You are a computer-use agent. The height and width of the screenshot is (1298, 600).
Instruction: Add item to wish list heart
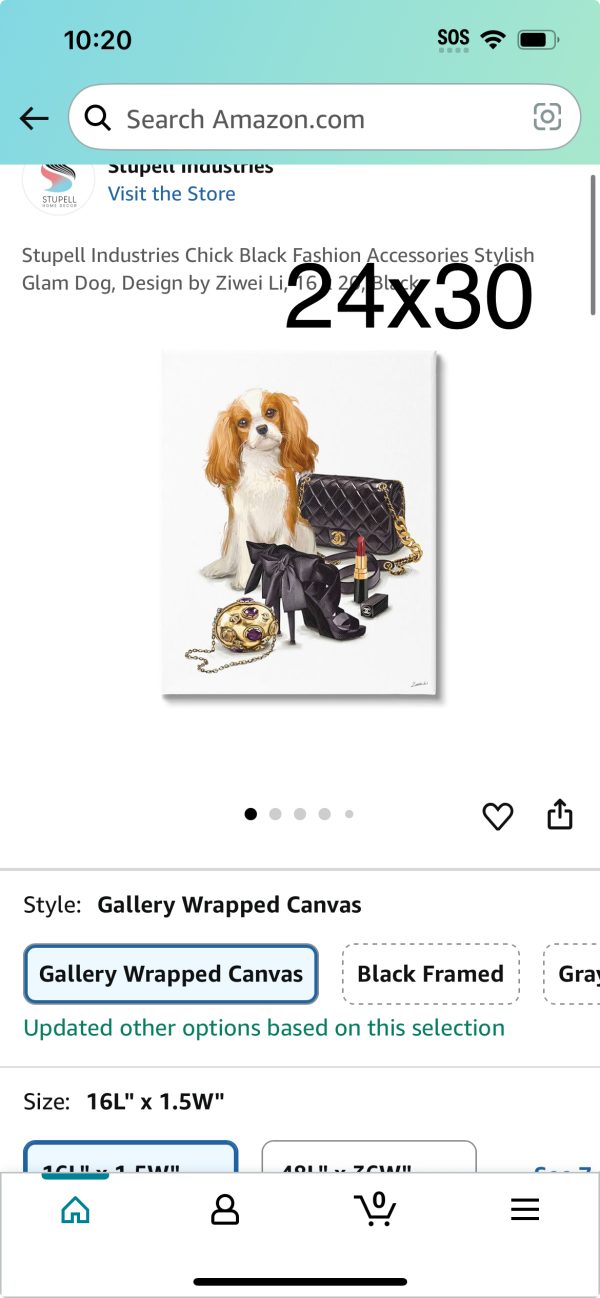(x=497, y=816)
